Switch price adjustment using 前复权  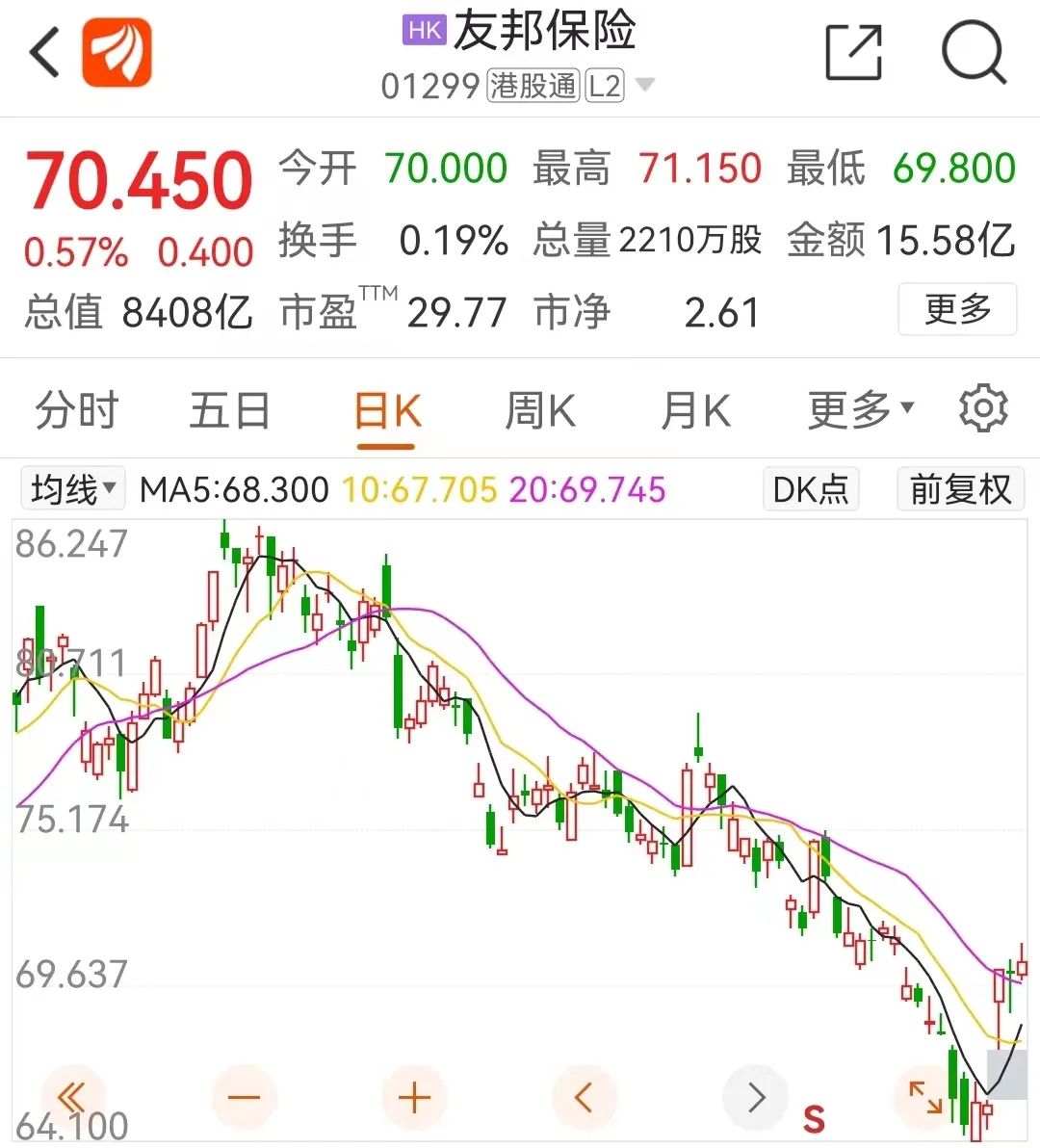pyautogui.click(x=960, y=489)
